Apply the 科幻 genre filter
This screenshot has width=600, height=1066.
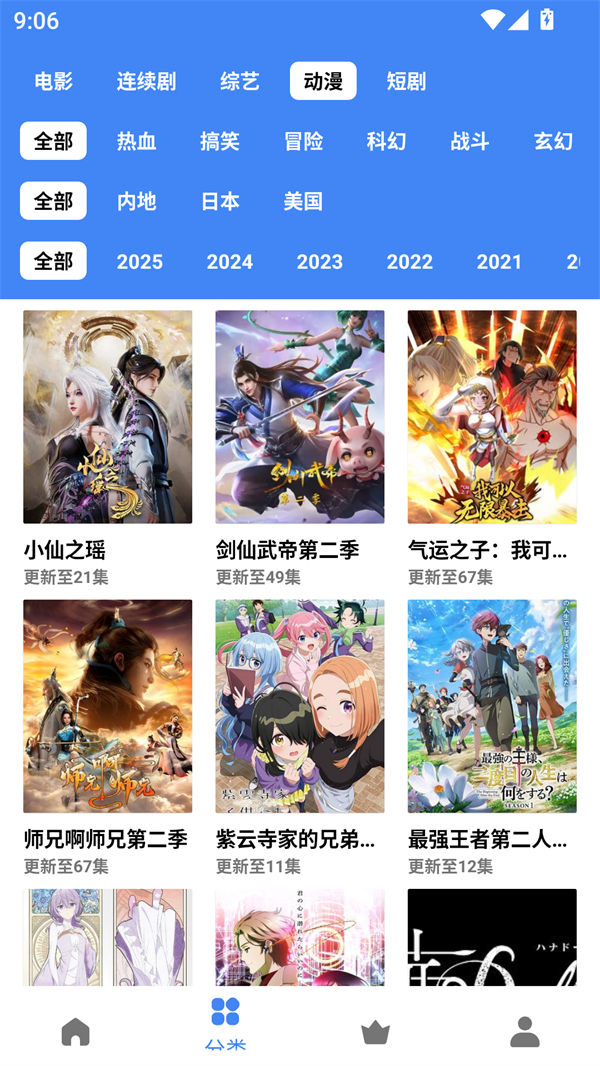tap(386, 141)
